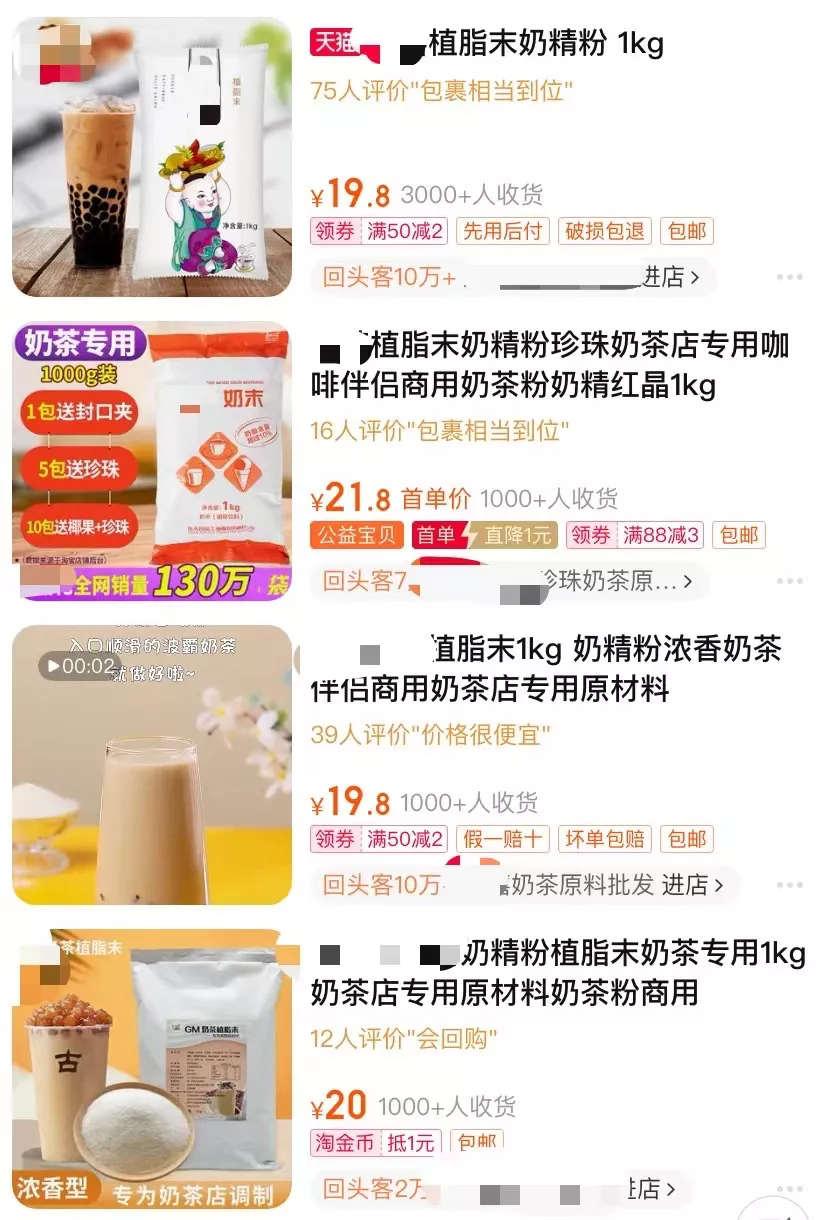The width and height of the screenshot is (828, 1220).
Task: Open the first product's thumbnail image
Action: coord(151,156)
